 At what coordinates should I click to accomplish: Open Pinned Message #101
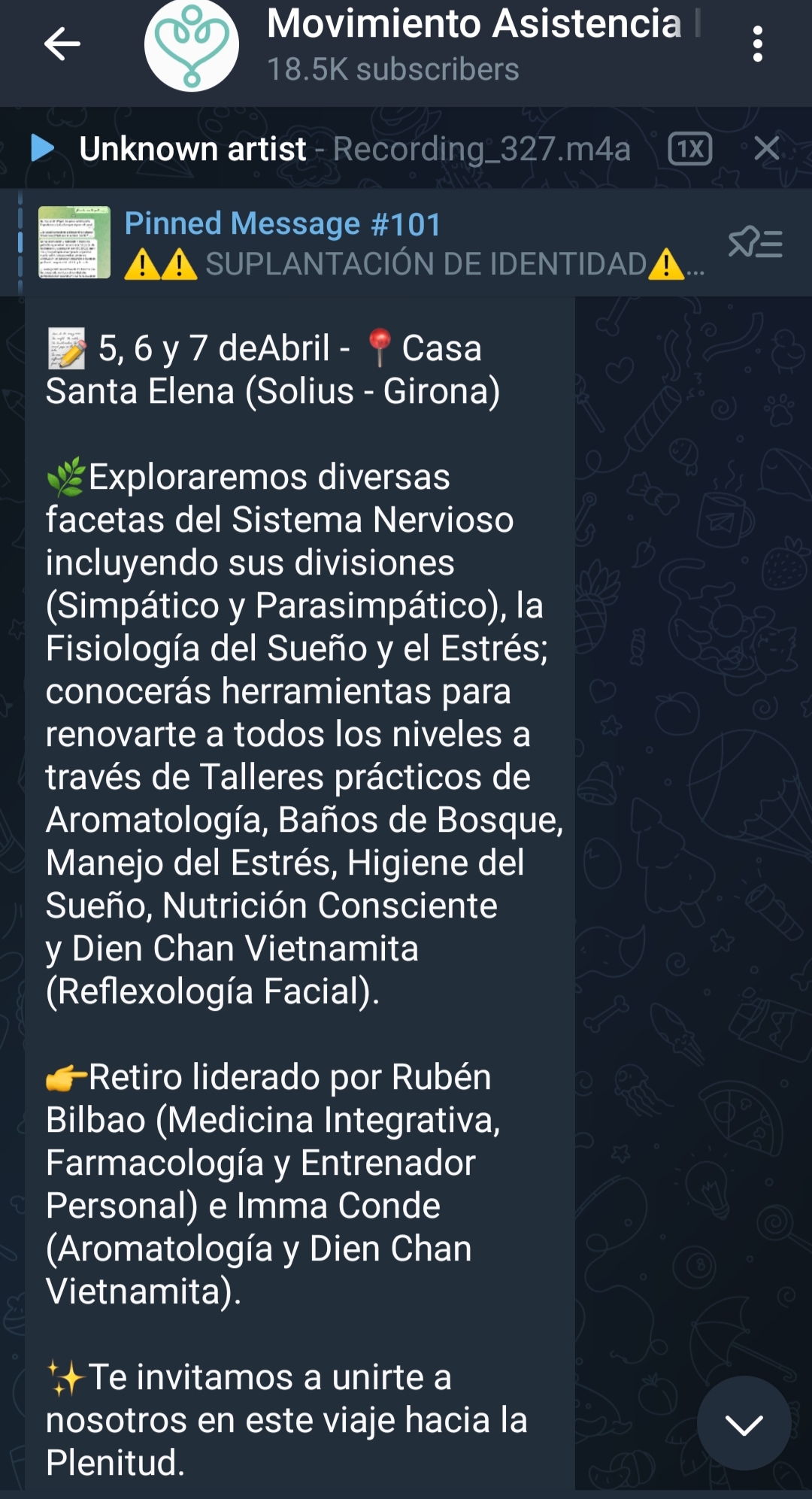click(376, 243)
